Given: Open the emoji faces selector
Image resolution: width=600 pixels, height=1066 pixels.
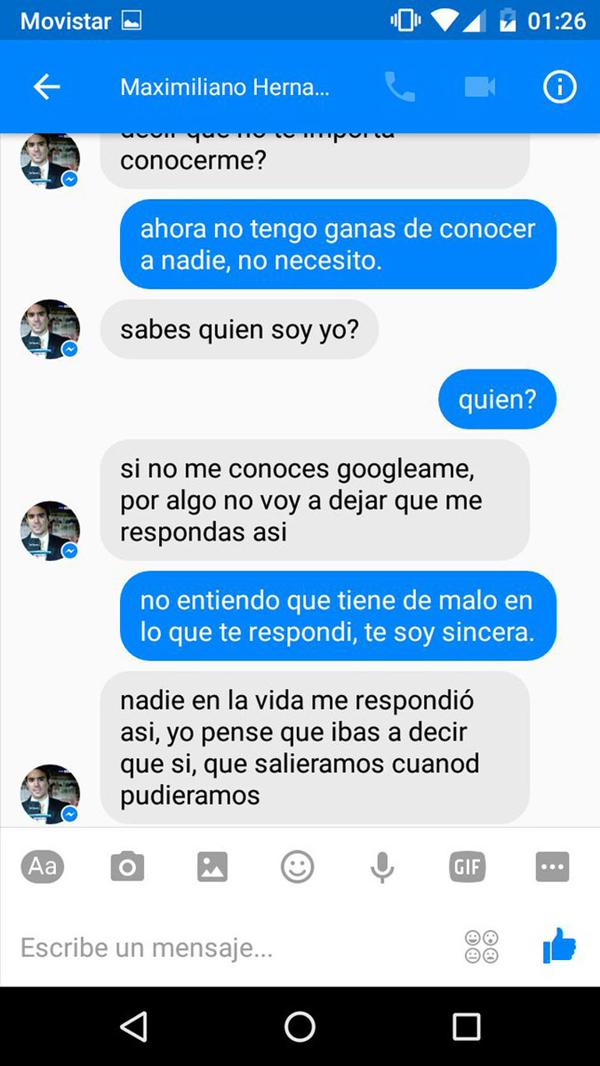Looking at the screenshot, I should [x=482, y=946].
